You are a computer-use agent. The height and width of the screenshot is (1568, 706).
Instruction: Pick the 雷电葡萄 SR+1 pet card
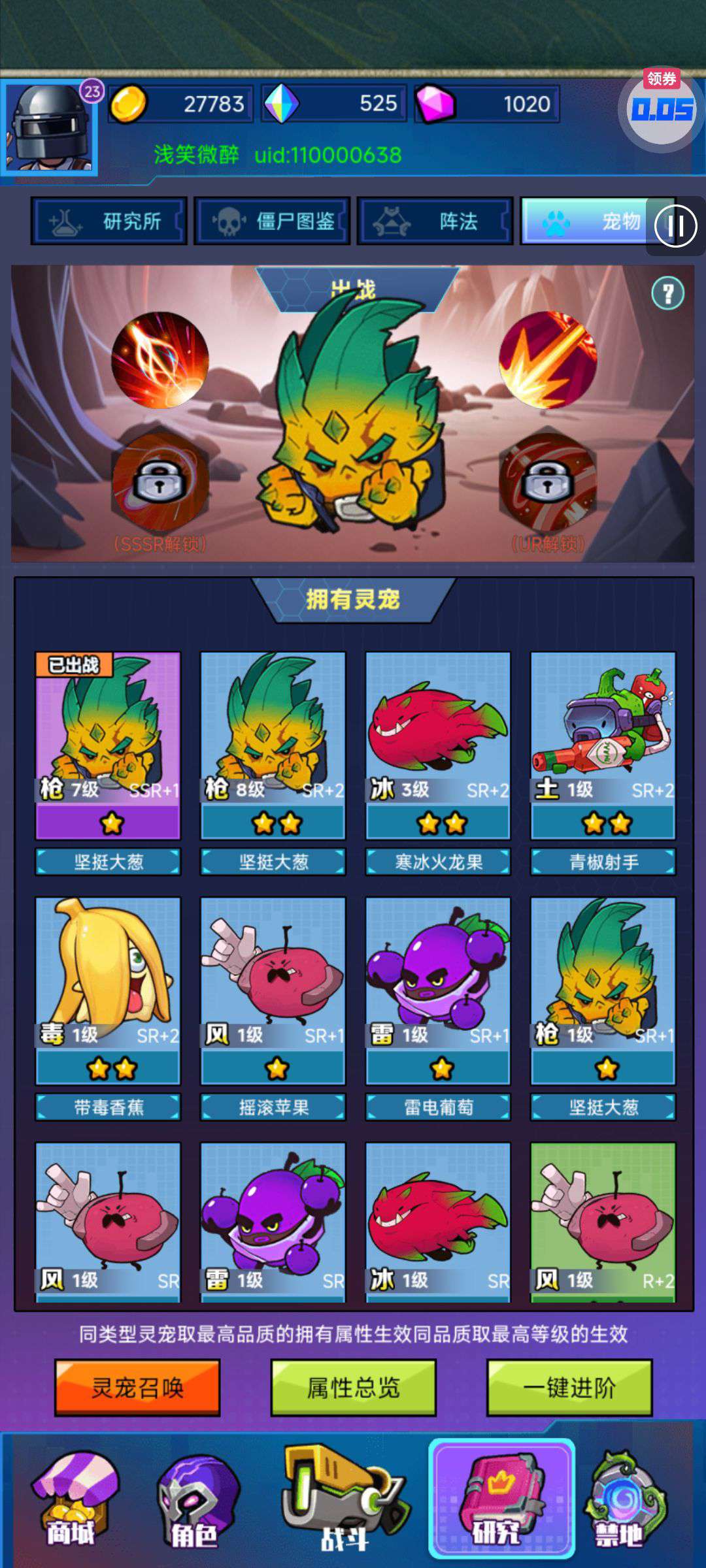pos(438,1009)
